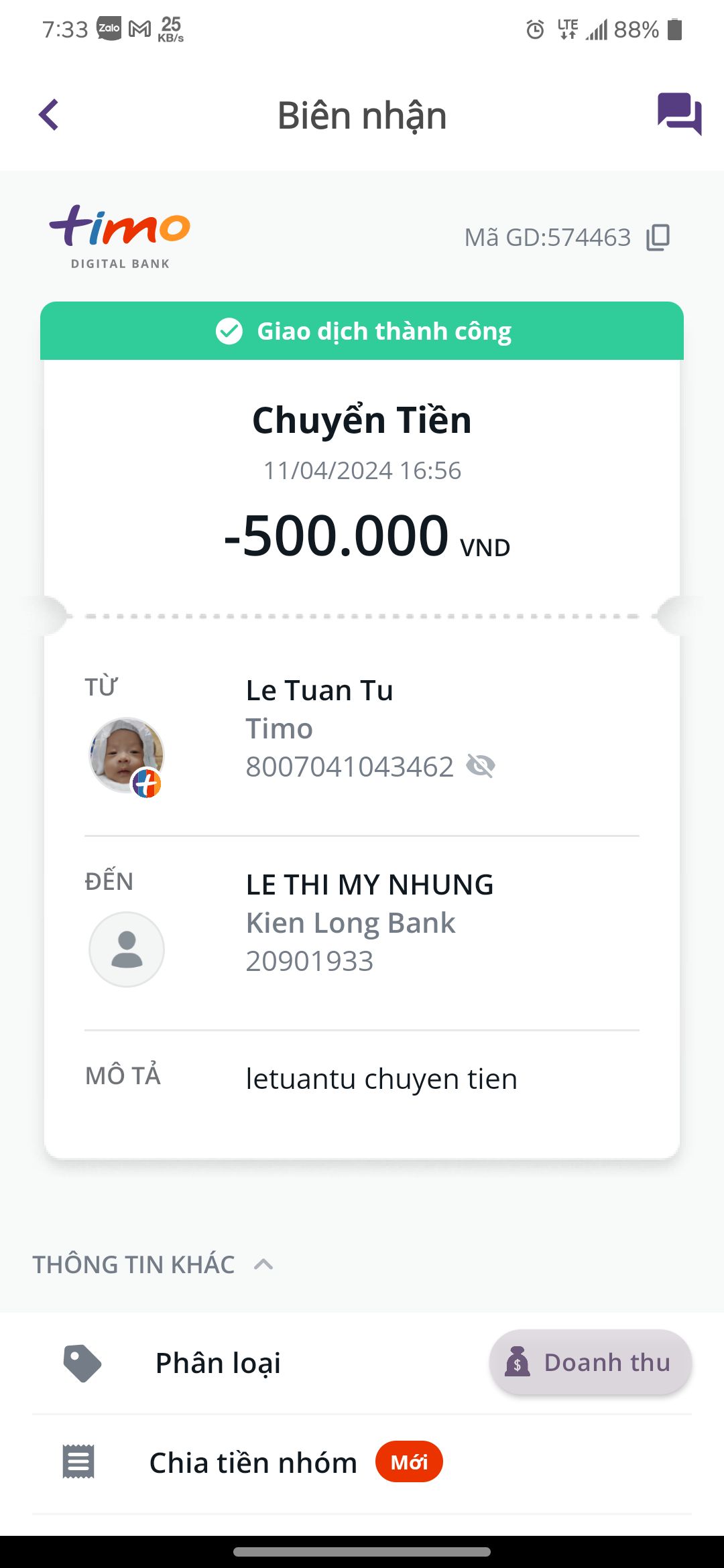The width and height of the screenshot is (724, 1568).
Task: Copy the Mã GD transaction code
Action: (x=658, y=237)
